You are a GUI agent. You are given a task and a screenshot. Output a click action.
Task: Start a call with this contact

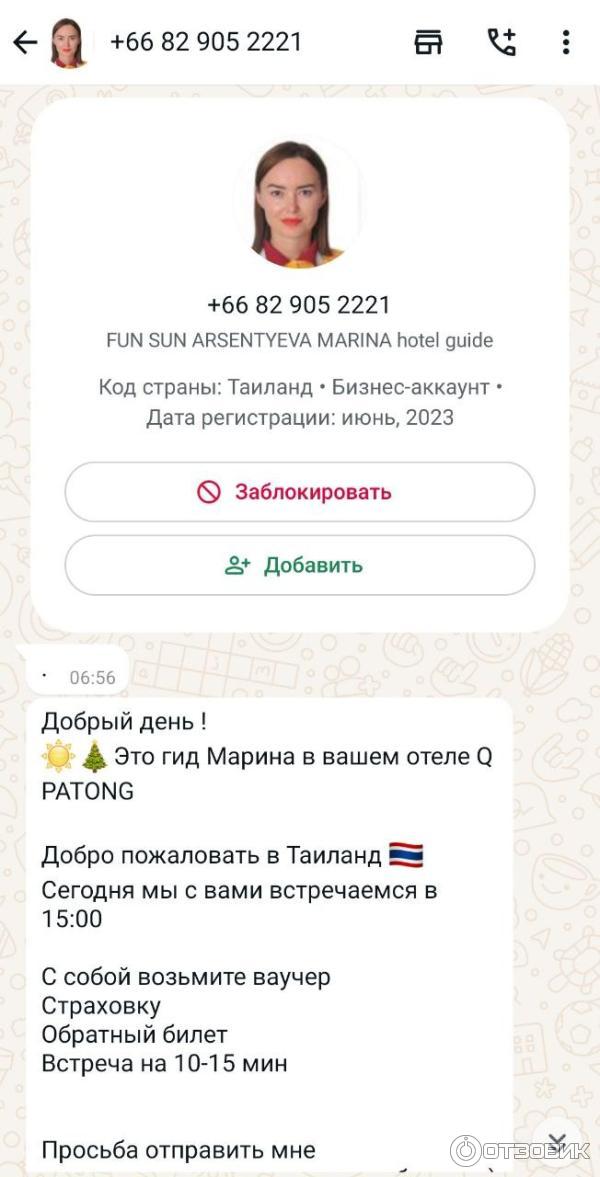click(x=501, y=42)
